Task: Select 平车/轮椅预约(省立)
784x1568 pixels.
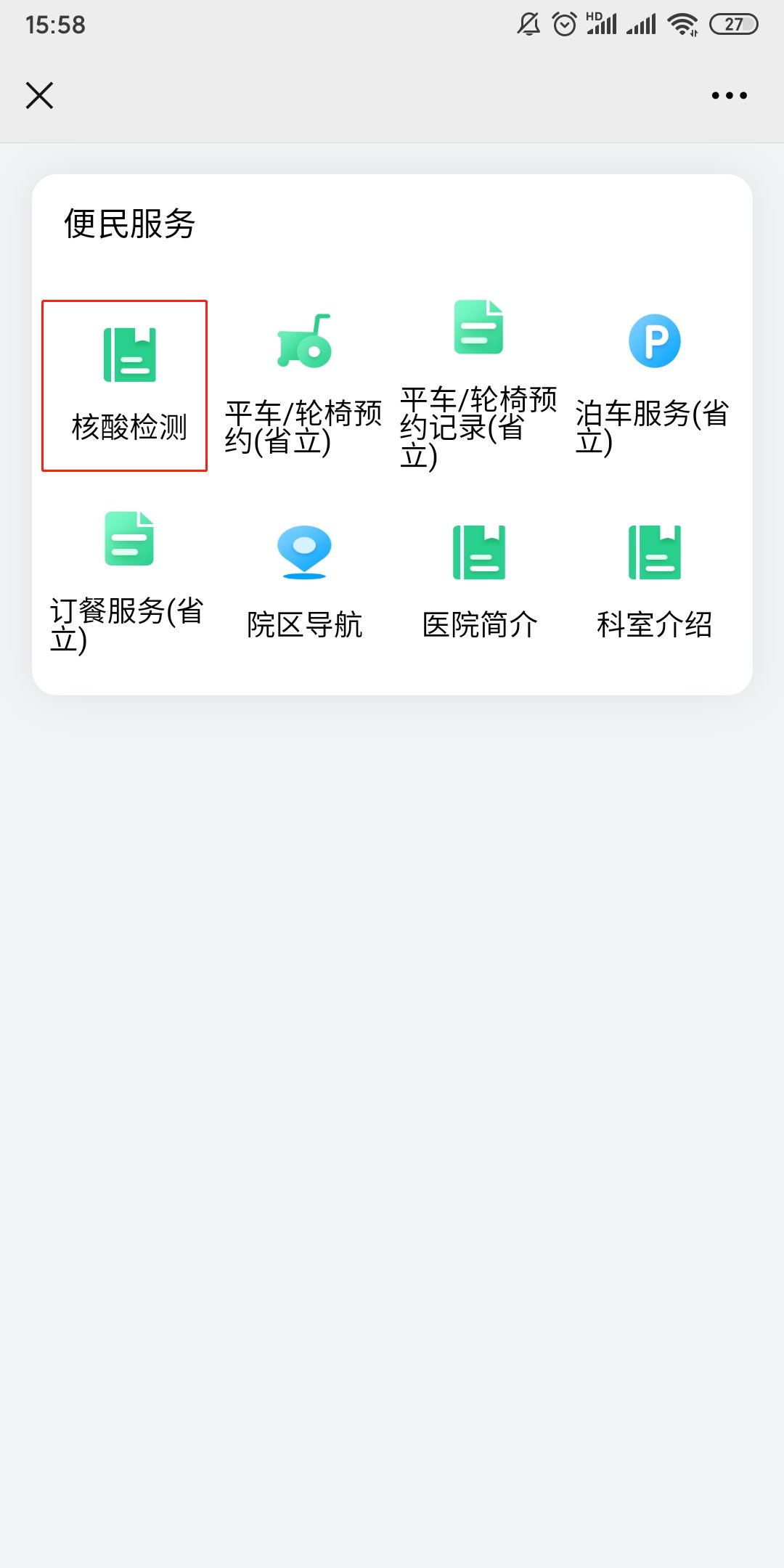Action: (303, 385)
